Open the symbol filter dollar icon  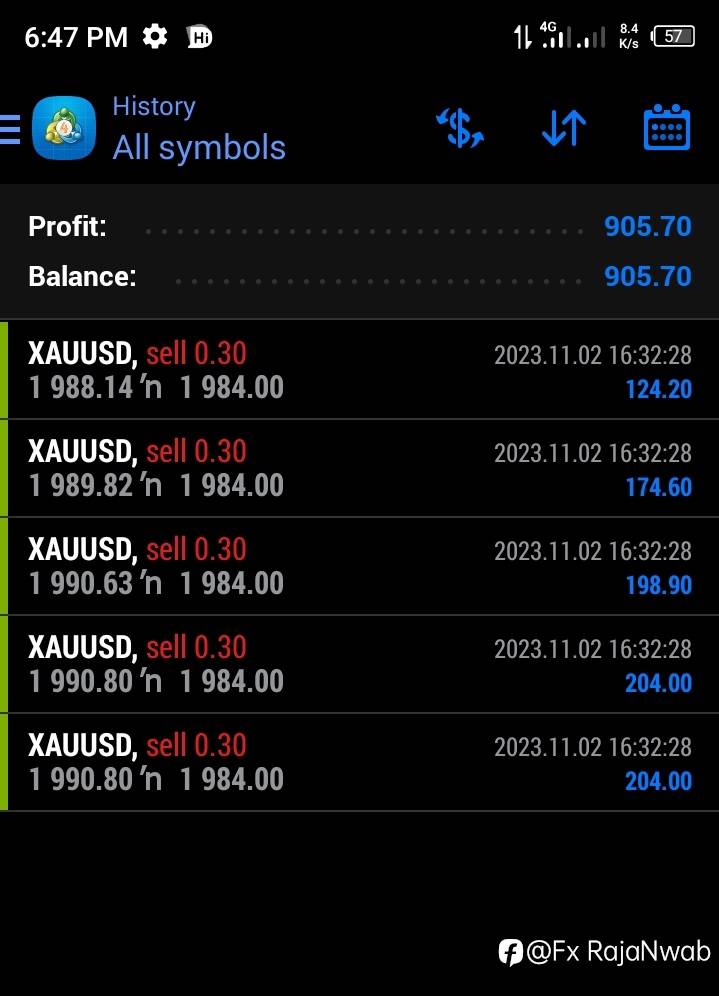point(460,129)
